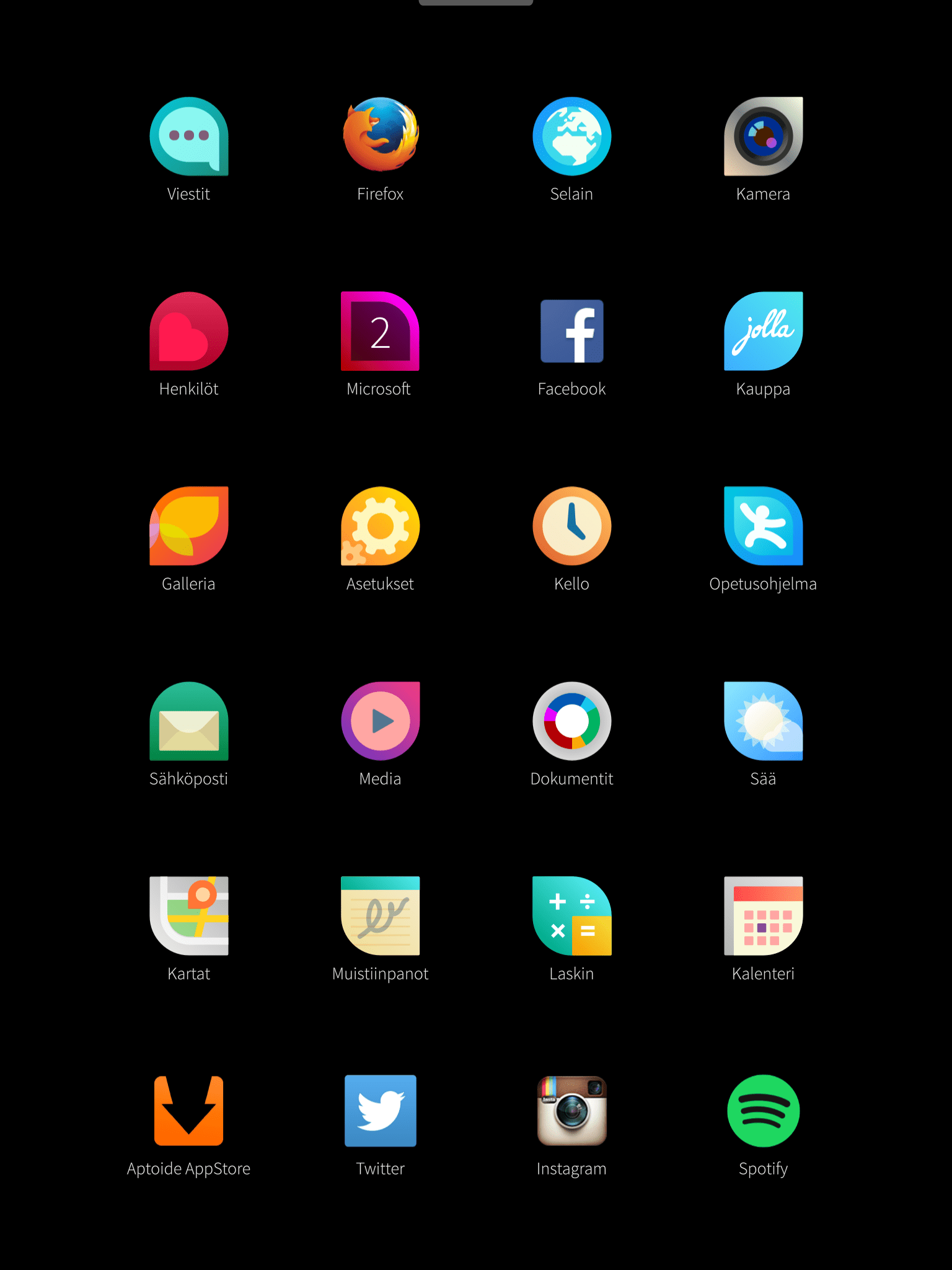This screenshot has height=1270, width=952.
Task: Open Sähköposti email app
Action: pyautogui.click(x=189, y=721)
